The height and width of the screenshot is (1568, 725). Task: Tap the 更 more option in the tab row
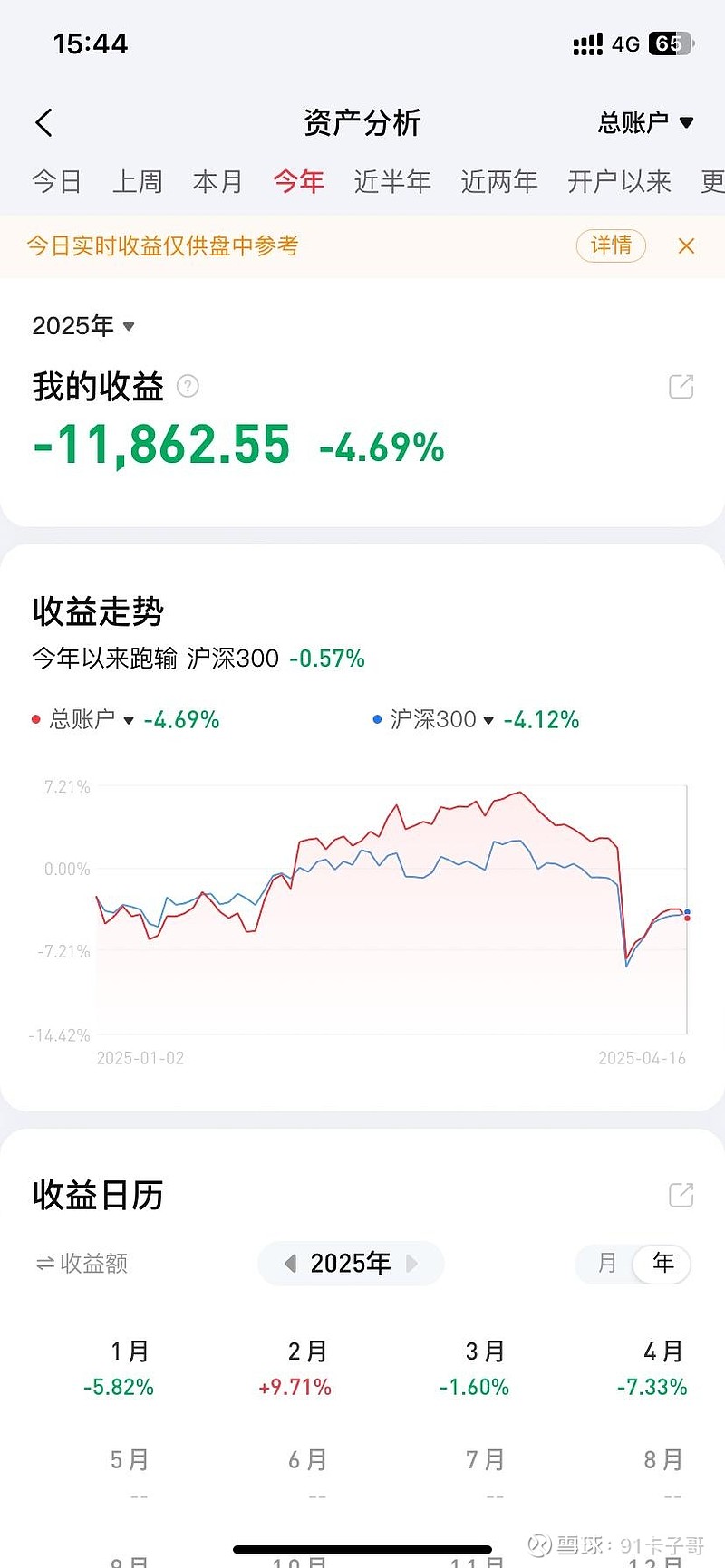[x=712, y=181]
